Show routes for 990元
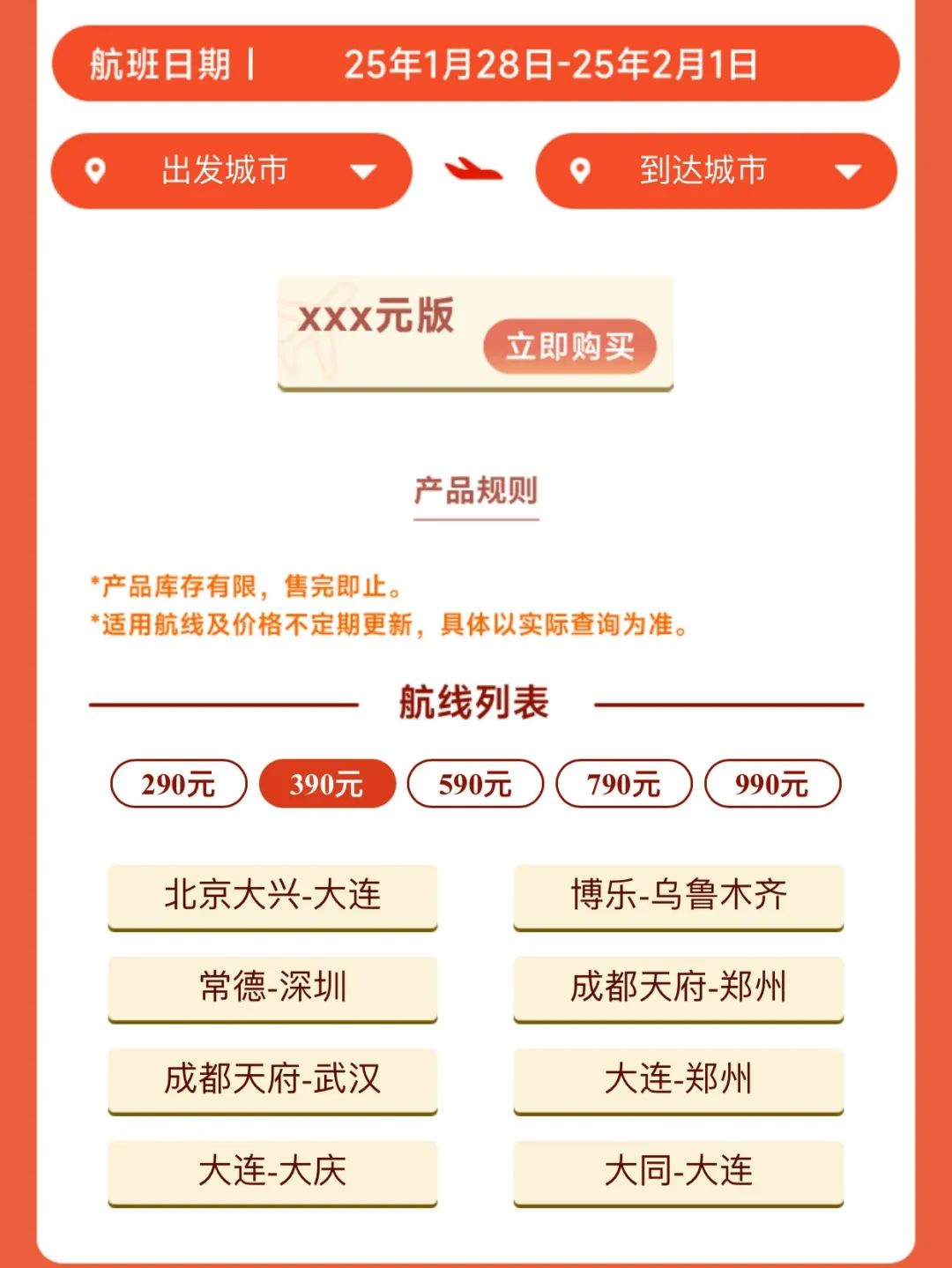Image resolution: width=952 pixels, height=1268 pixels. point(772,784)
